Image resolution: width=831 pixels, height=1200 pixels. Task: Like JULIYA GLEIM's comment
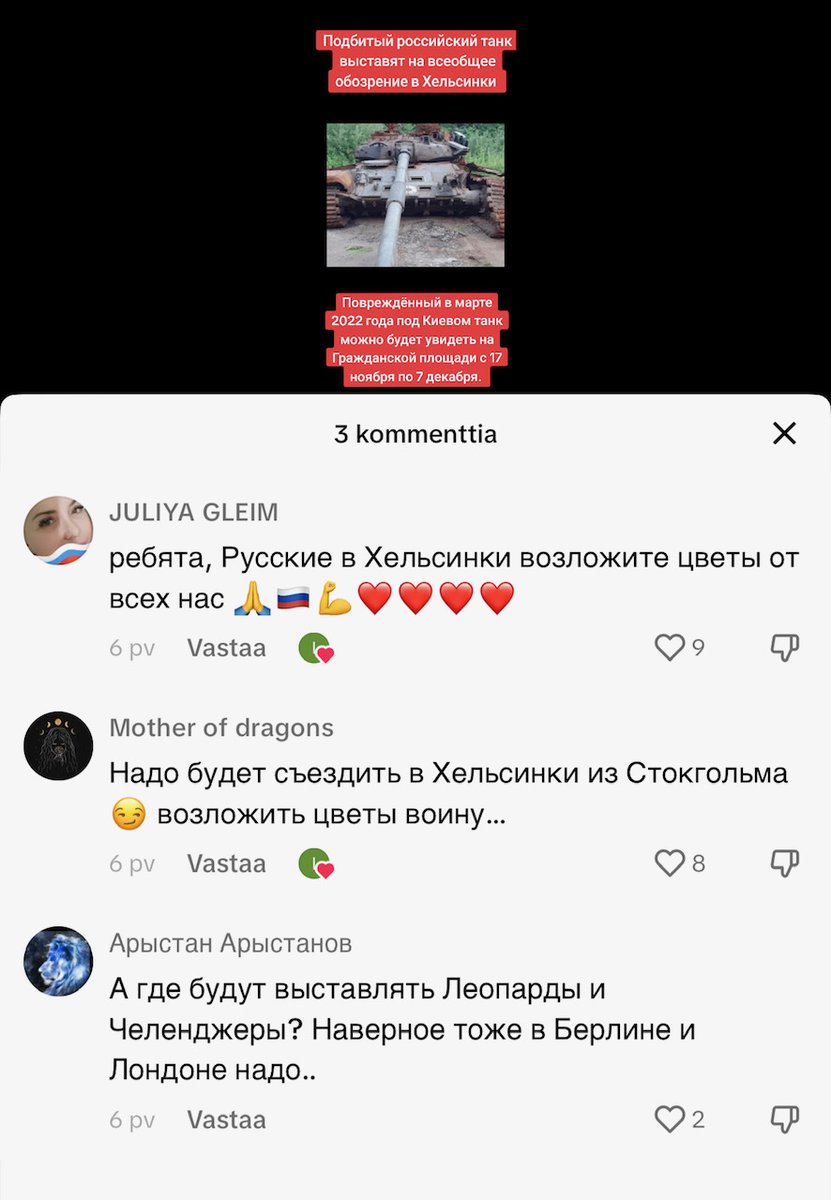[x=669, y=648]
